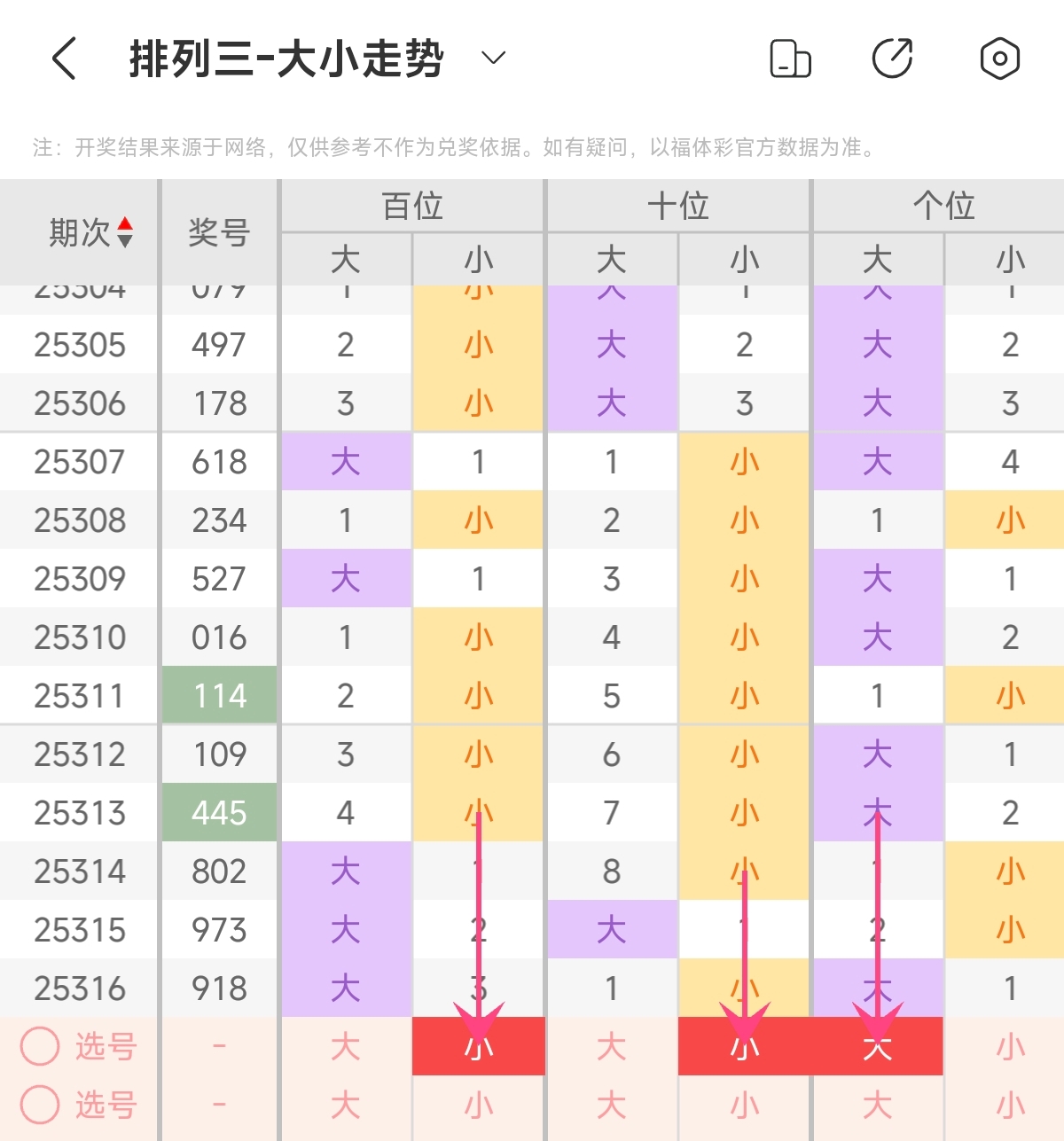
Task: Deselect the red highlighted 小 under 百位
Action: 479,1047
